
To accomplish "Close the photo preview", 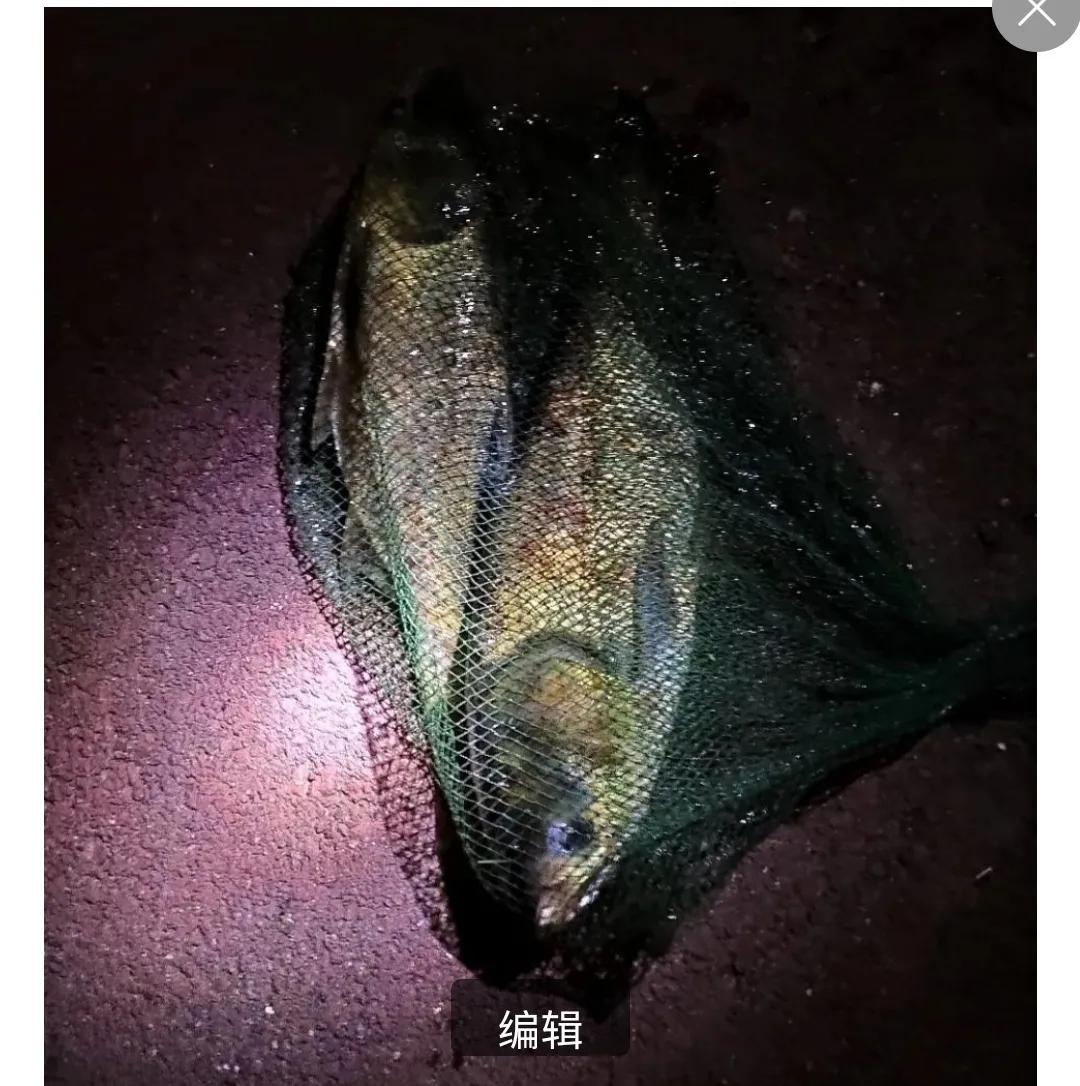I will (x=1036, y=14).
